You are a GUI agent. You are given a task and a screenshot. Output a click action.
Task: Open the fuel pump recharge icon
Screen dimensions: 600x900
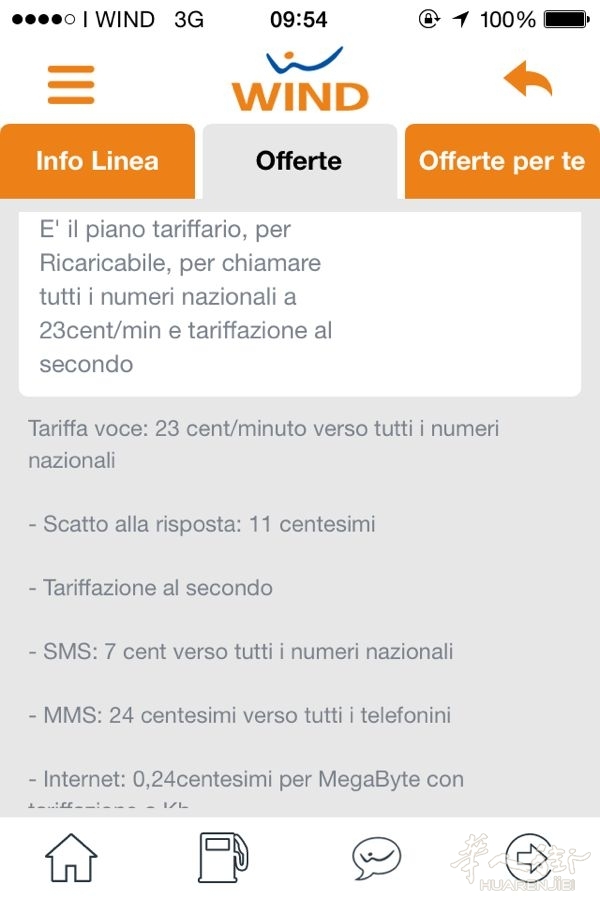pyautogui.click(x=223, y=857)
